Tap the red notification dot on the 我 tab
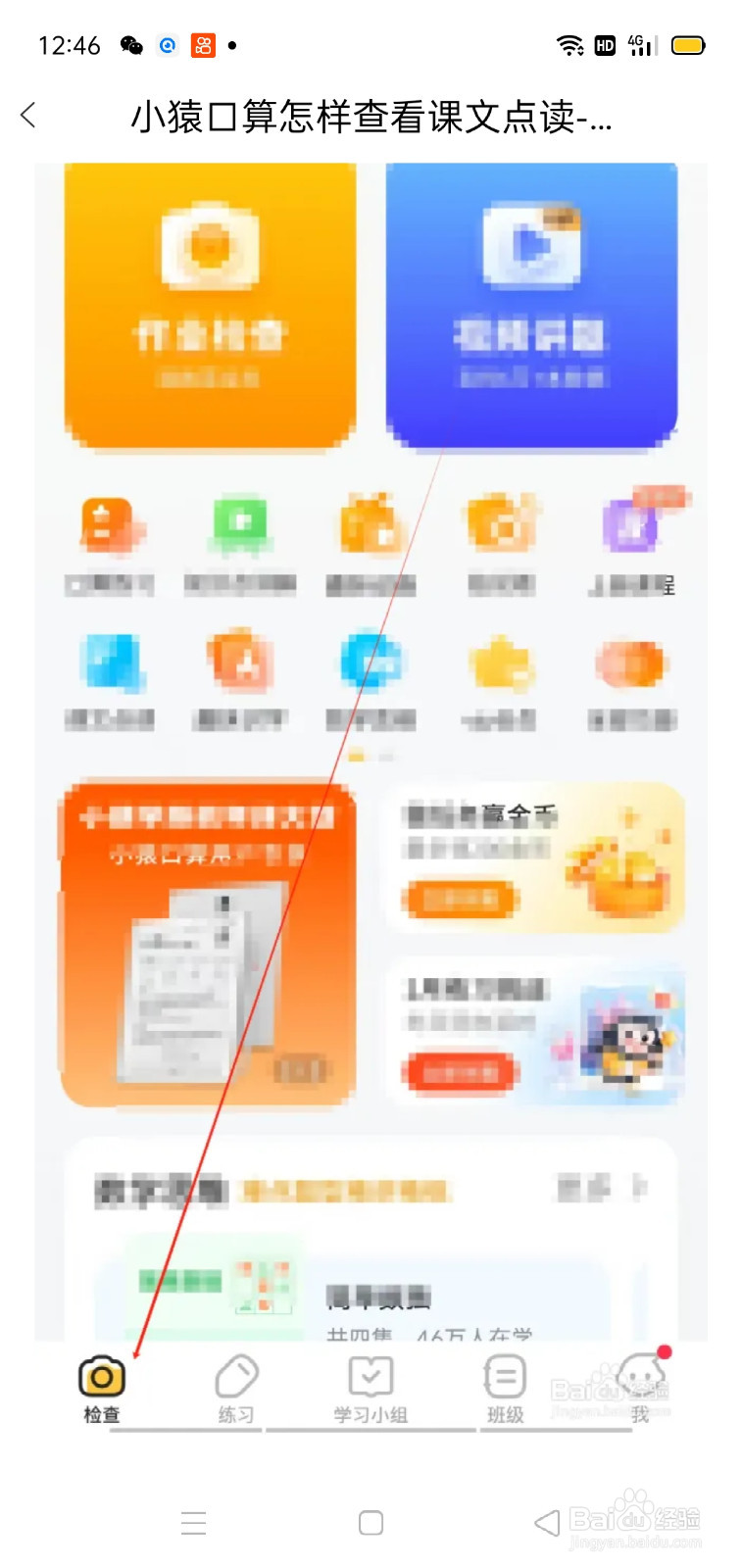 [x=665, y=1350]
